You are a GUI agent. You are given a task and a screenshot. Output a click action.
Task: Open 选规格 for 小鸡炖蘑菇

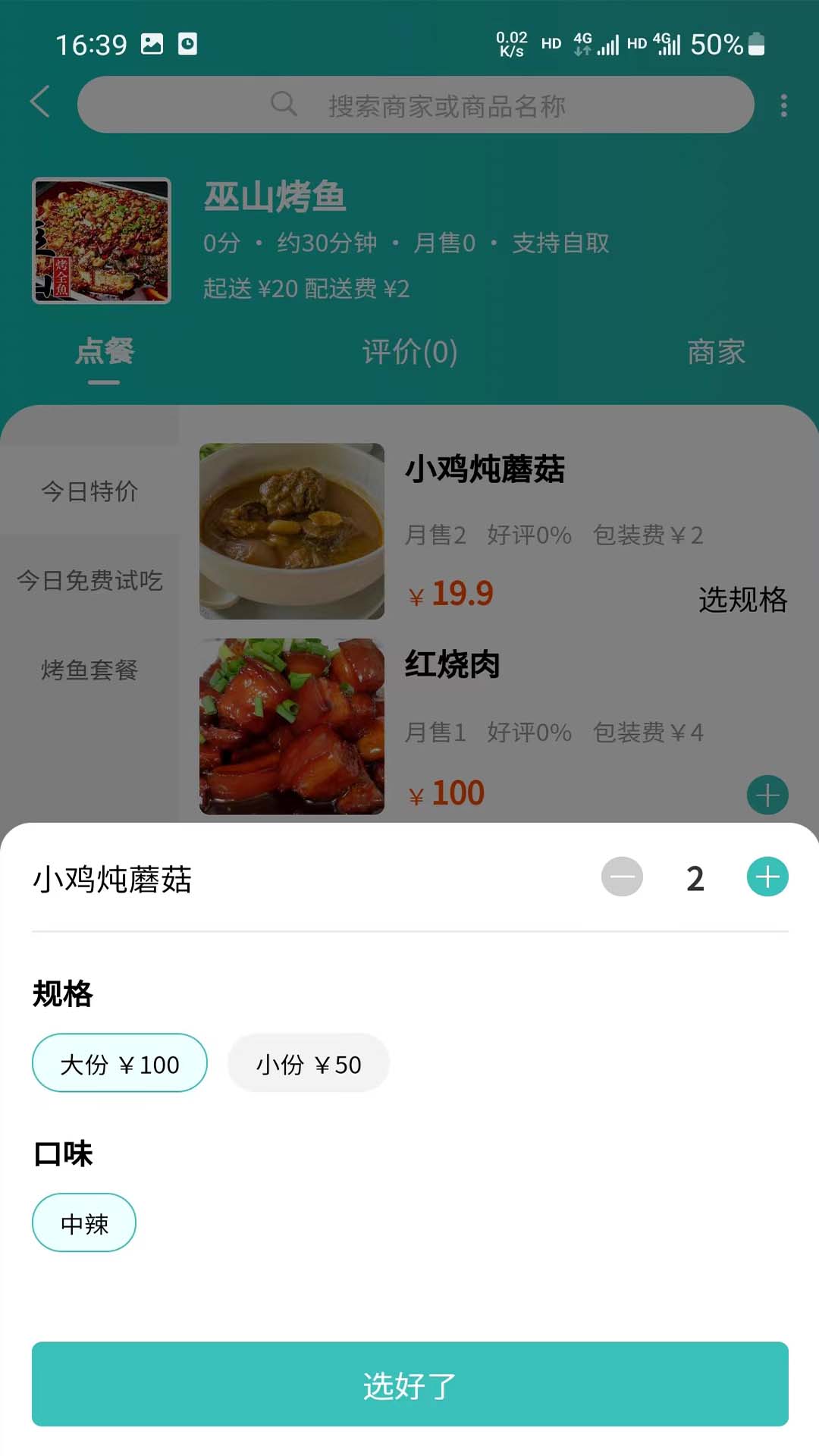click(x=741, y=601)
